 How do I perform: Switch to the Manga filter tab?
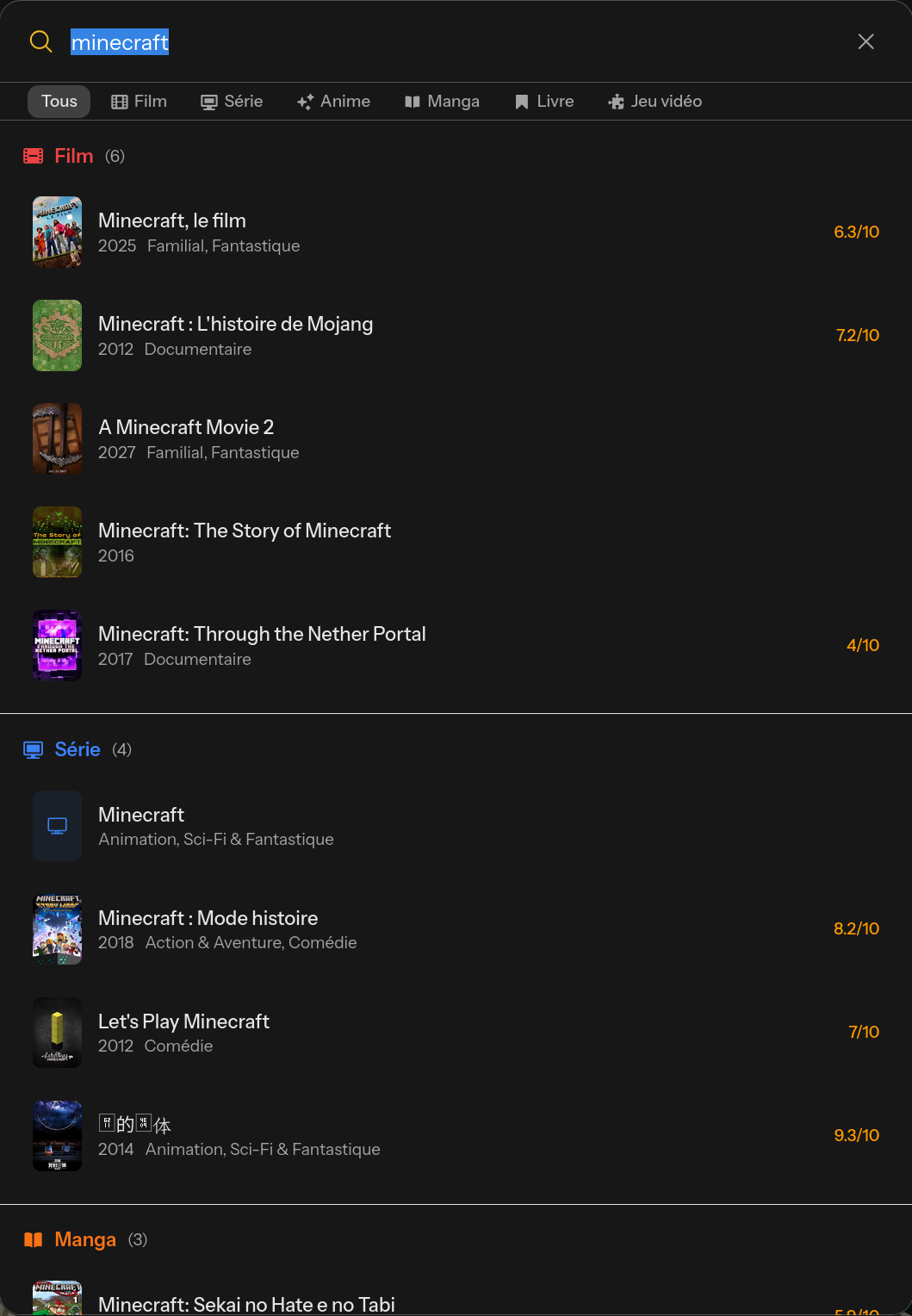tap(443, 101)
